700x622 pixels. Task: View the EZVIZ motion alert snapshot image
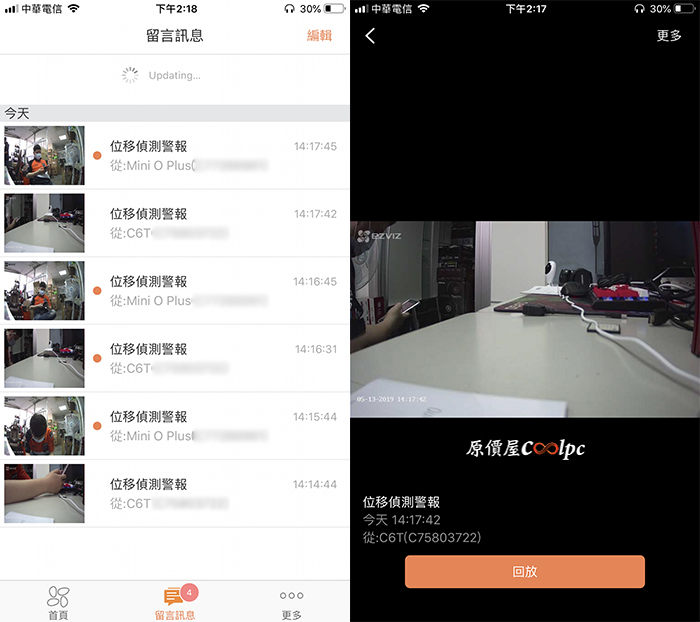click(x=525, y=319)
